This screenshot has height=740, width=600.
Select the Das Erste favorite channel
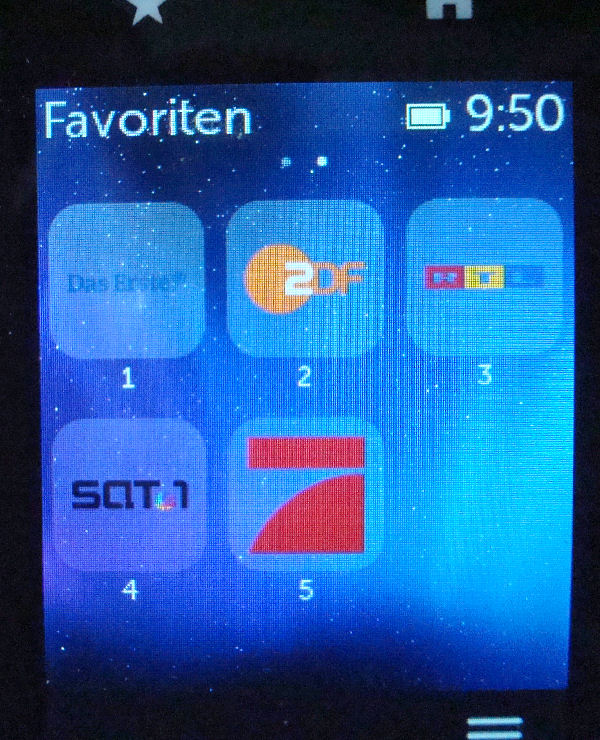127,281
